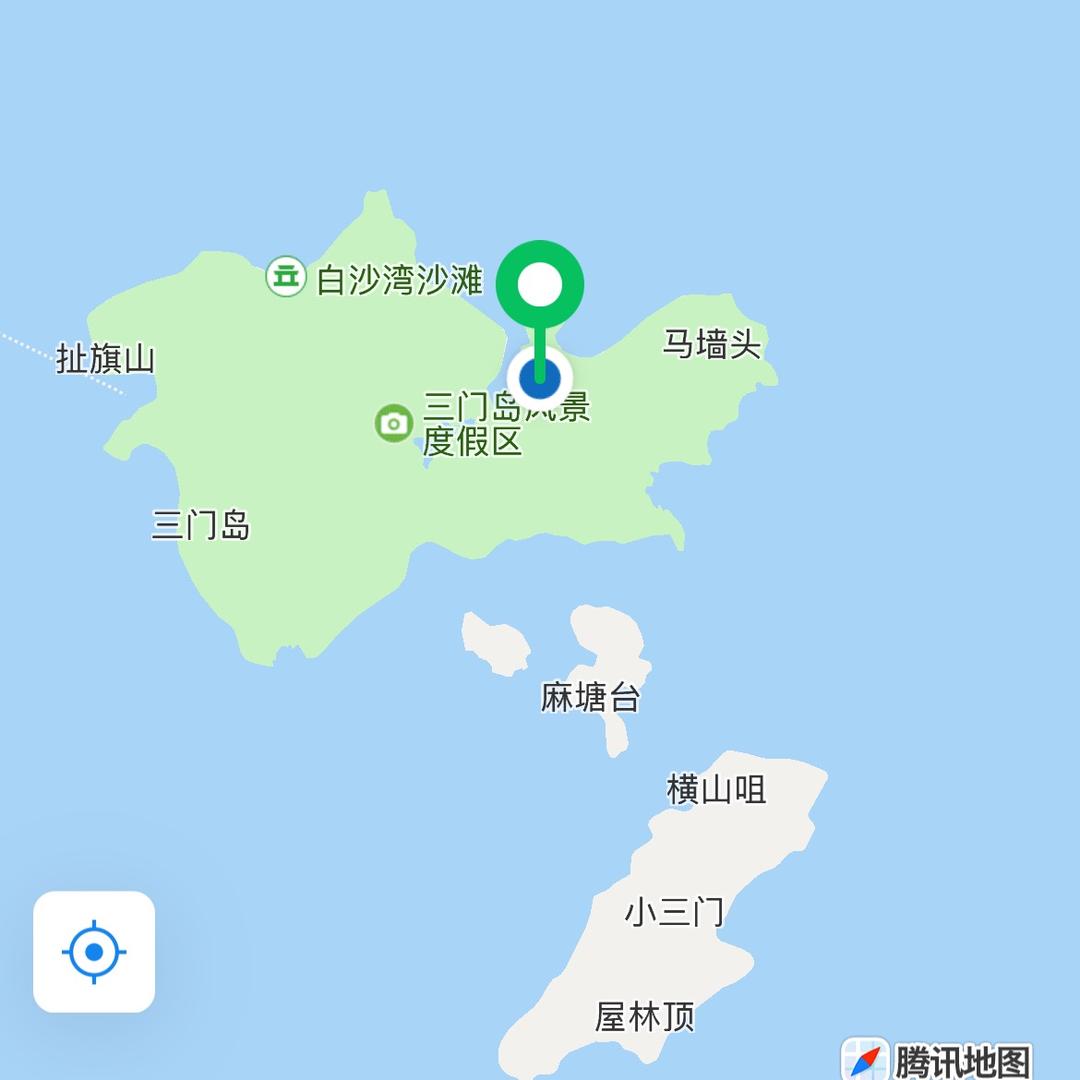Image resolution: width=1080 pixels, height=1080 pixels.
Task: Recenter map on my current location
Action: 94,951
